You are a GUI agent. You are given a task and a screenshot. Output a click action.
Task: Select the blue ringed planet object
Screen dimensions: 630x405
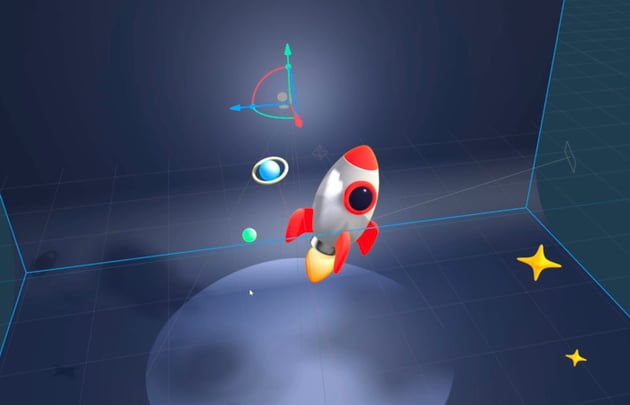(269, 170)
